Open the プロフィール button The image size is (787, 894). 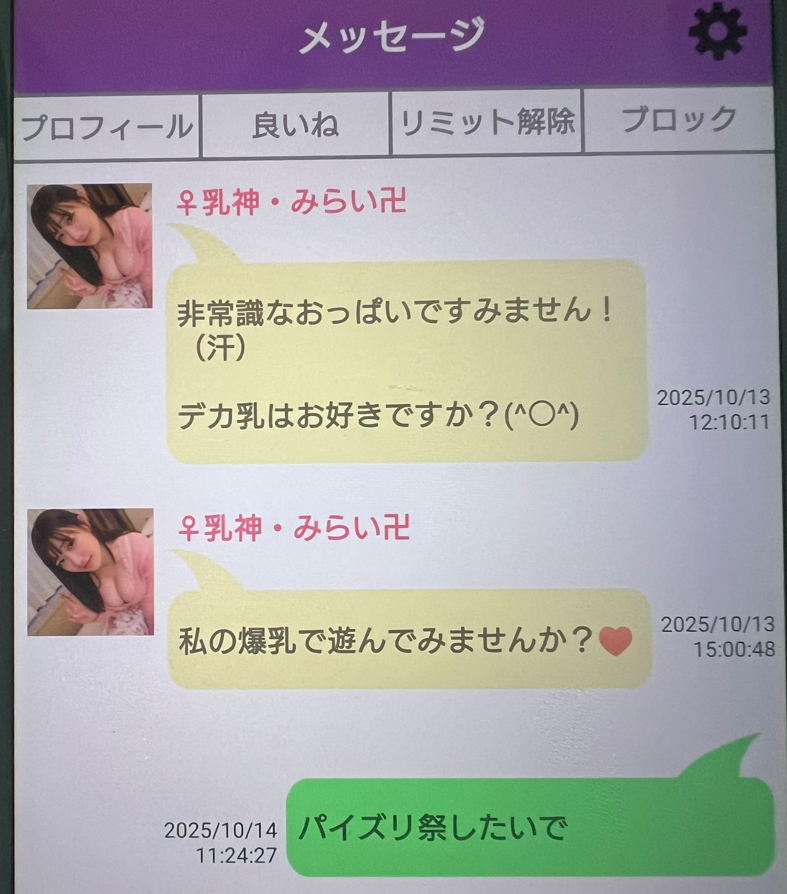click(107, 124)
